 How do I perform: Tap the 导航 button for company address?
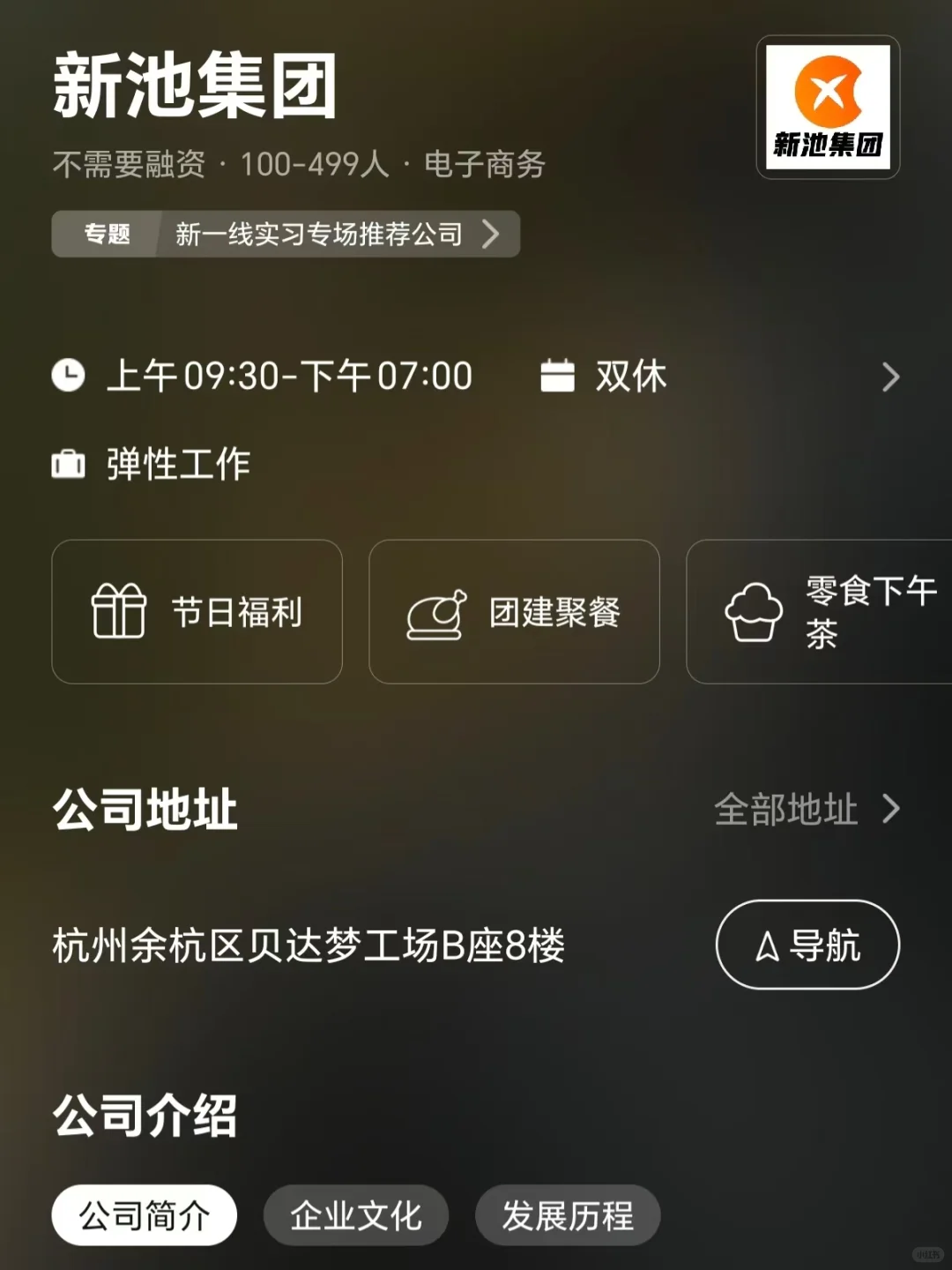[x=807, y=945]
